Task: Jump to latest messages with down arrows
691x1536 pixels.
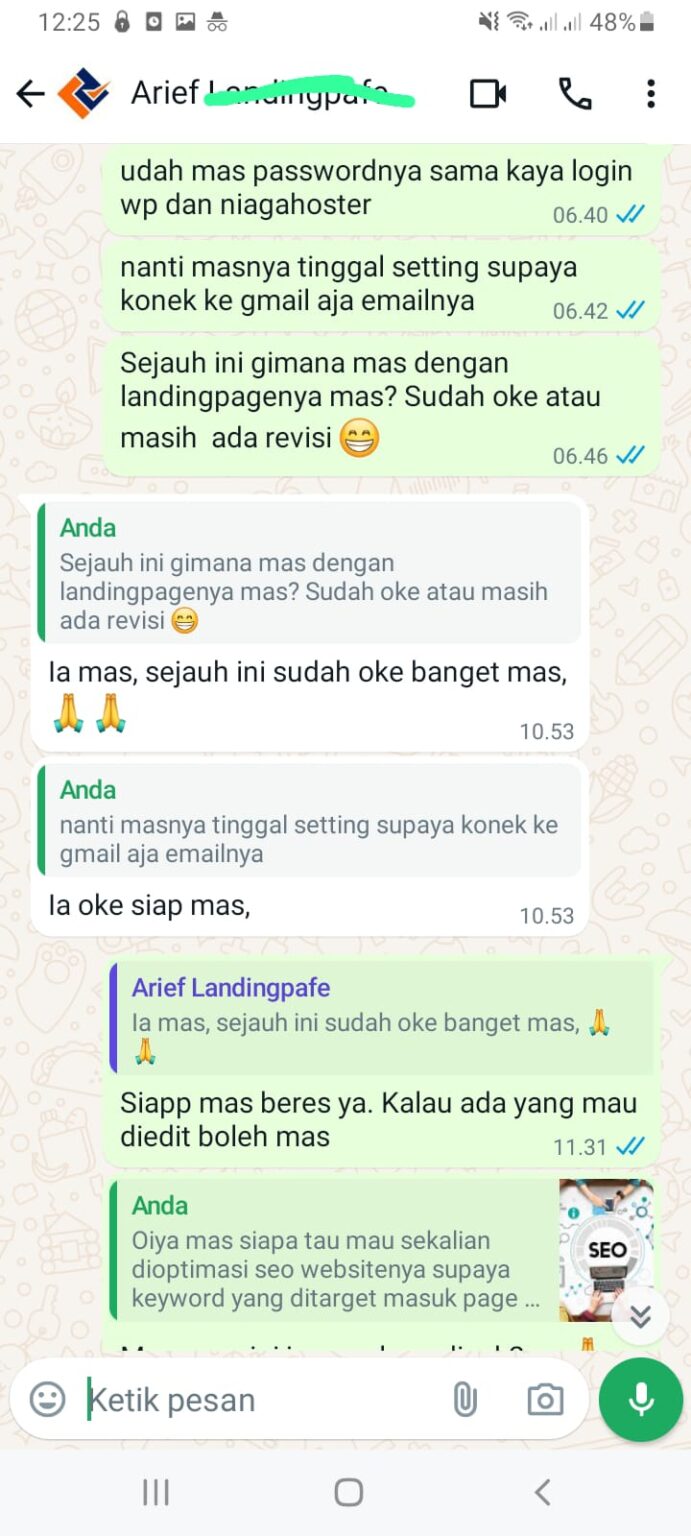Action: 641,1316
